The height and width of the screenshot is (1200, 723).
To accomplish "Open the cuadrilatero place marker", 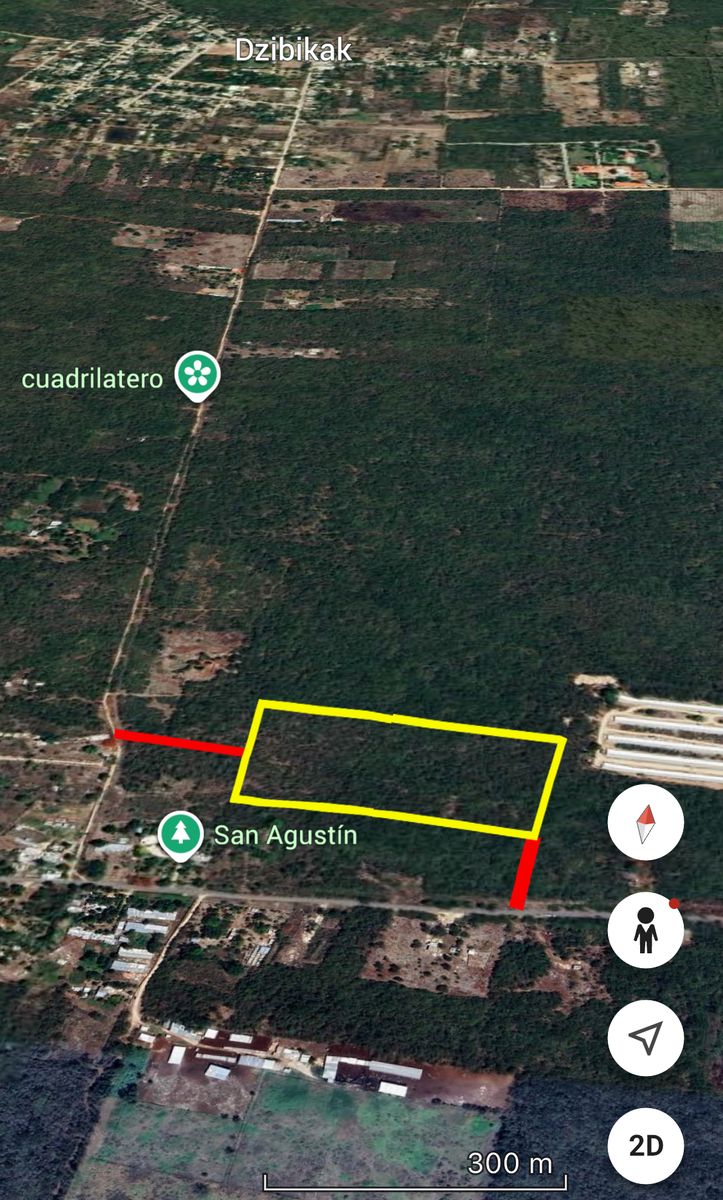I will tap(198, 376).
